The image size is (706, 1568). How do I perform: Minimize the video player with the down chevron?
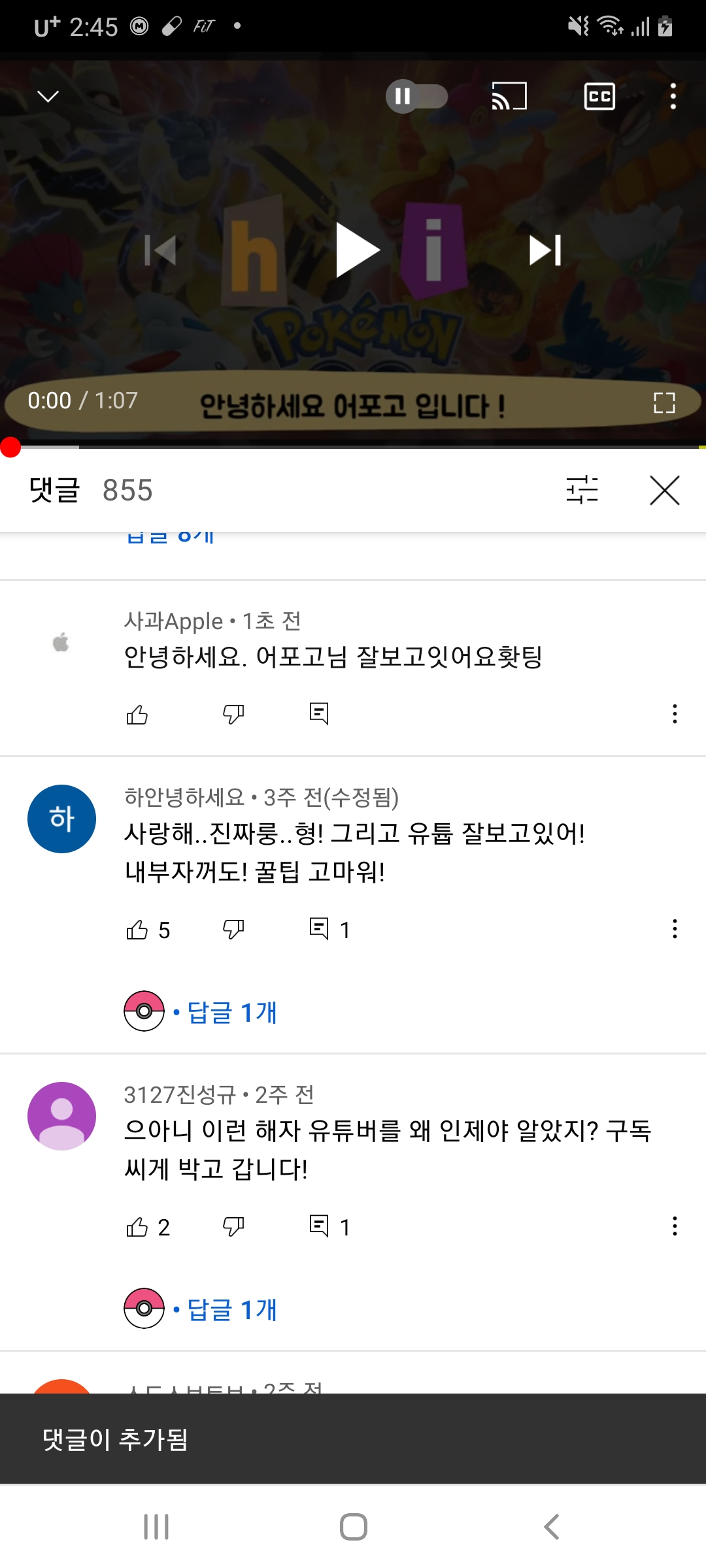pyautogui.click(x=48, y=97)
